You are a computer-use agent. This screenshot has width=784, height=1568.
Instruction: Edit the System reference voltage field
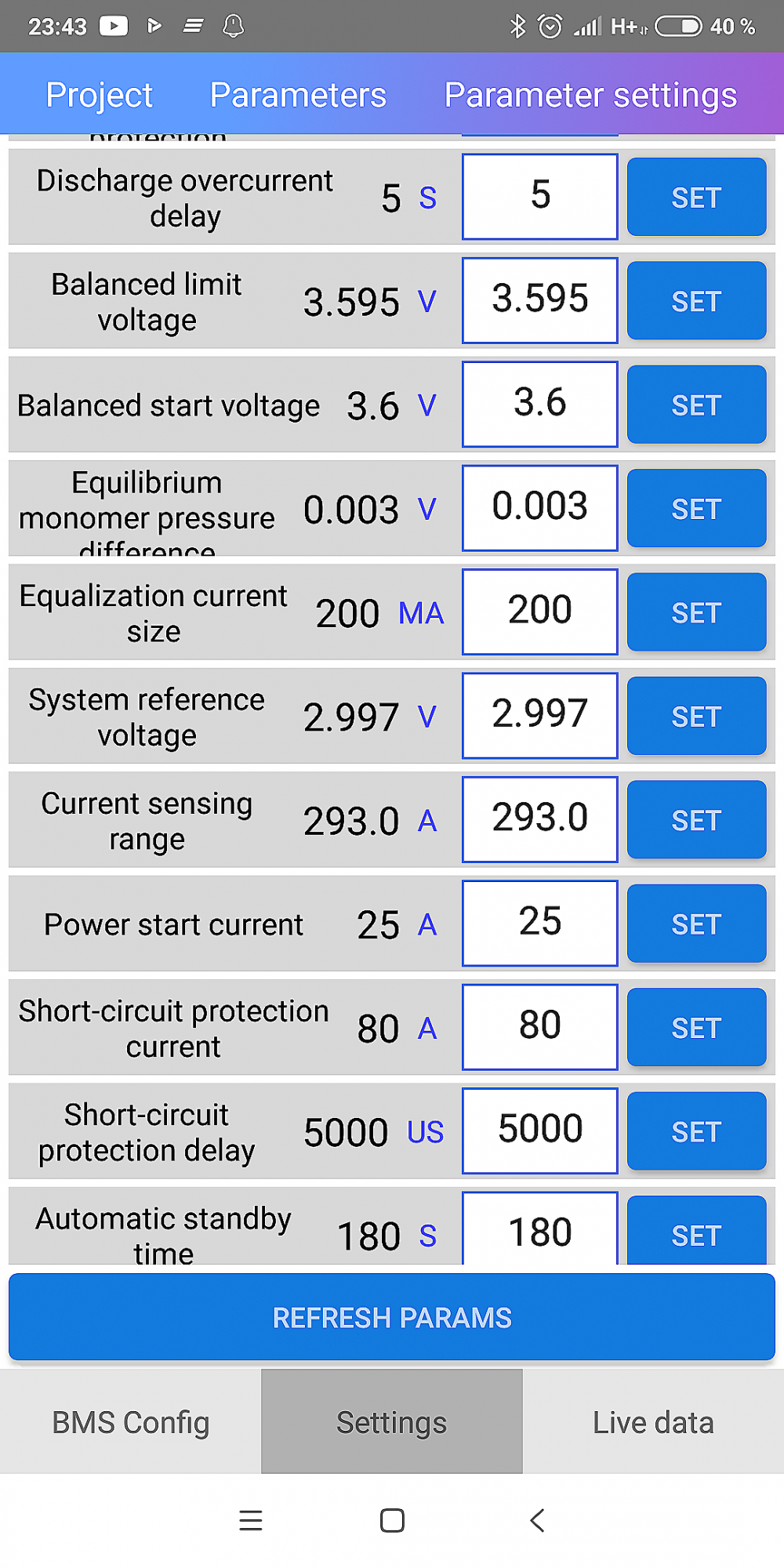[539, 715]
